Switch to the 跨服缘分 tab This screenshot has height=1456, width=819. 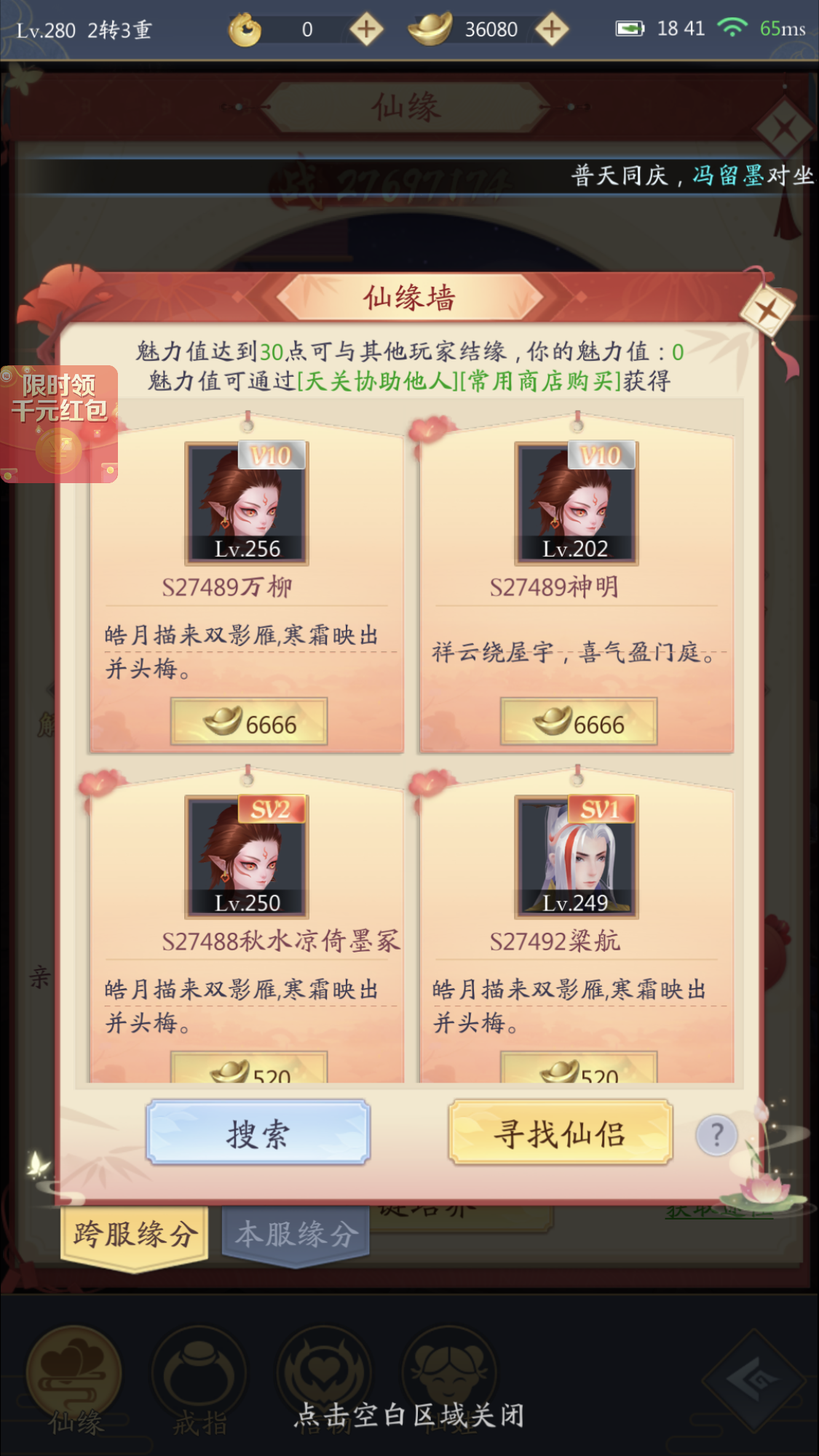click(x=135, y=1234)
